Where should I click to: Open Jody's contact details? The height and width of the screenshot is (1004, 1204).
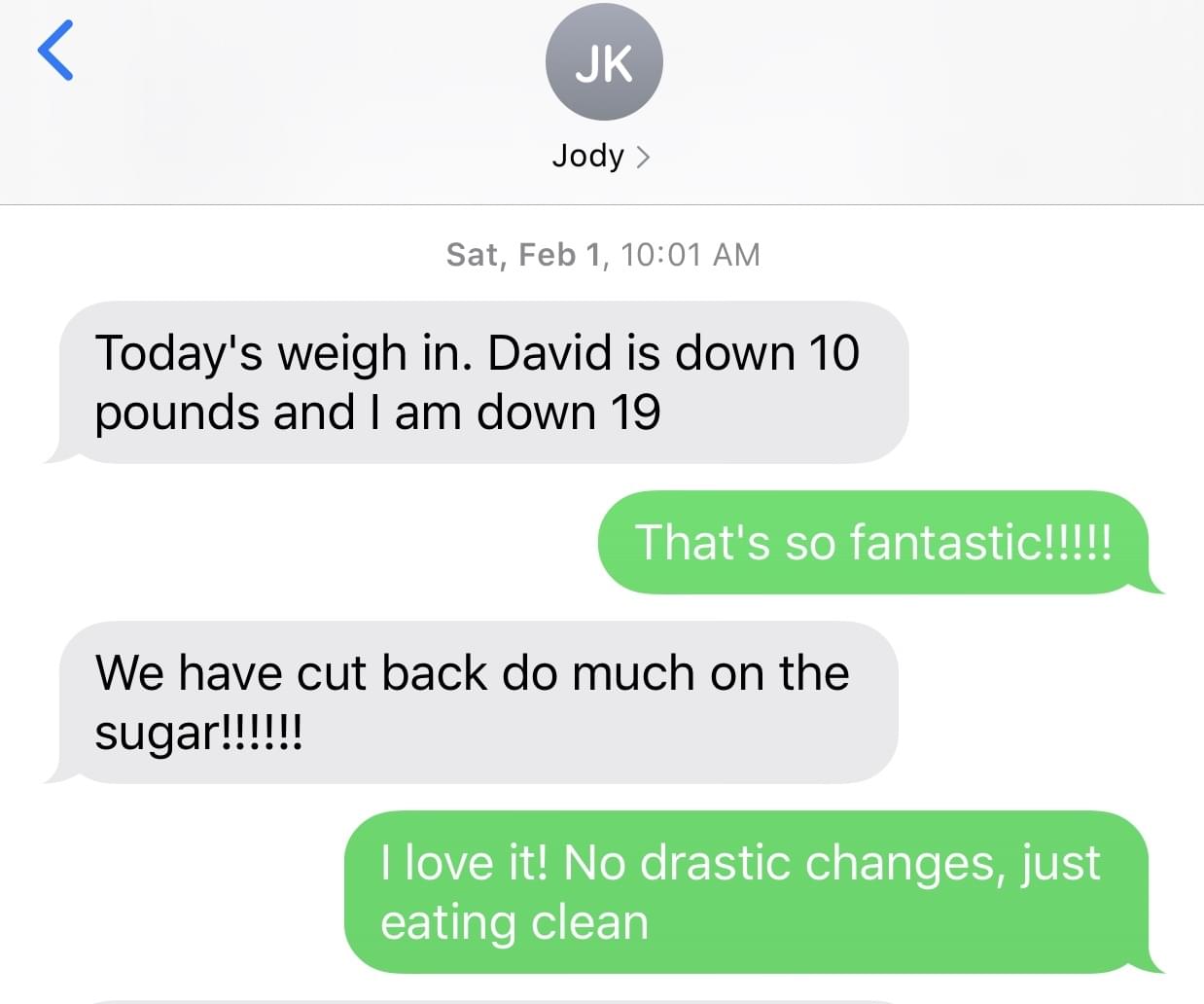pyautogui.click(x=601, y=156)
